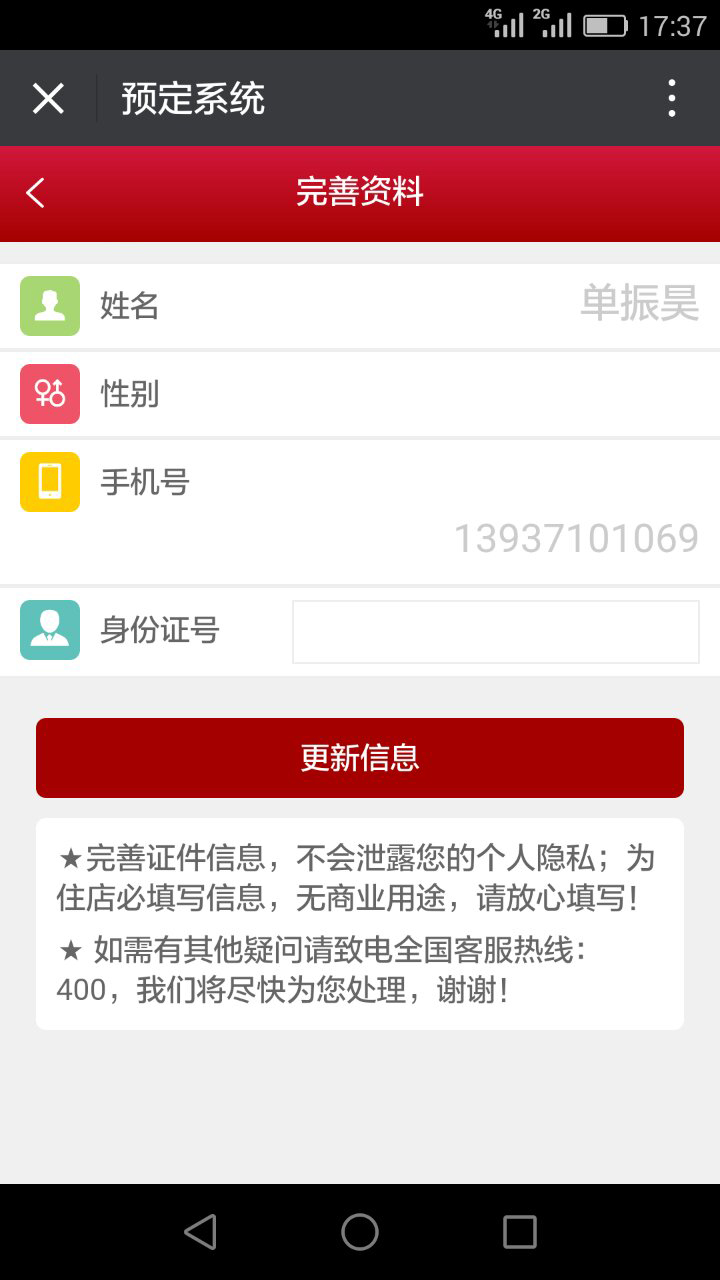Go back from 完善资料 page
The height and width of the screenshot is (1280, 720).
36,193
